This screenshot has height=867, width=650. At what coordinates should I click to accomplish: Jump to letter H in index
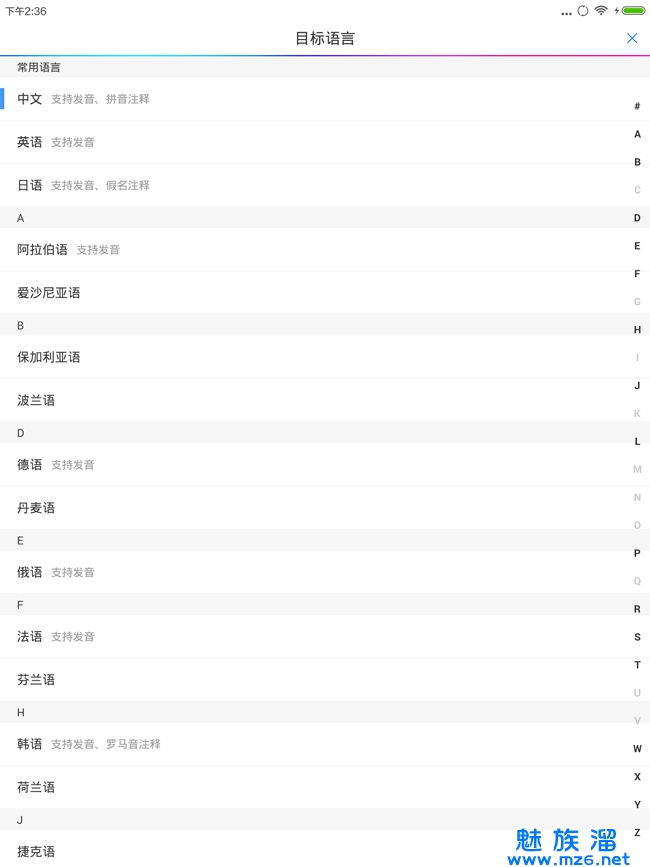(x=637, y=330)
